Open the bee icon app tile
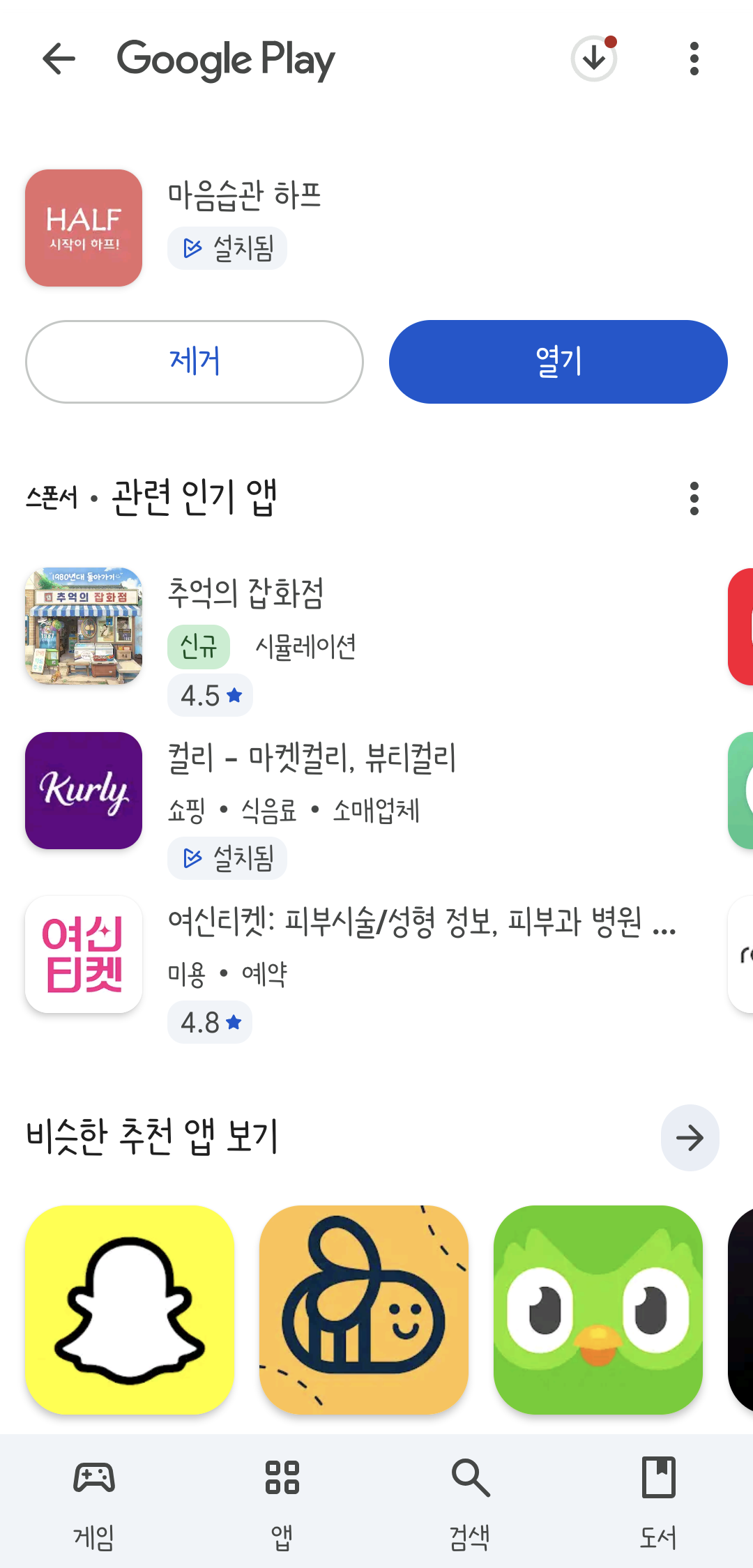The height and width of the screenshot is (1568, 753). click(364, 1310)
